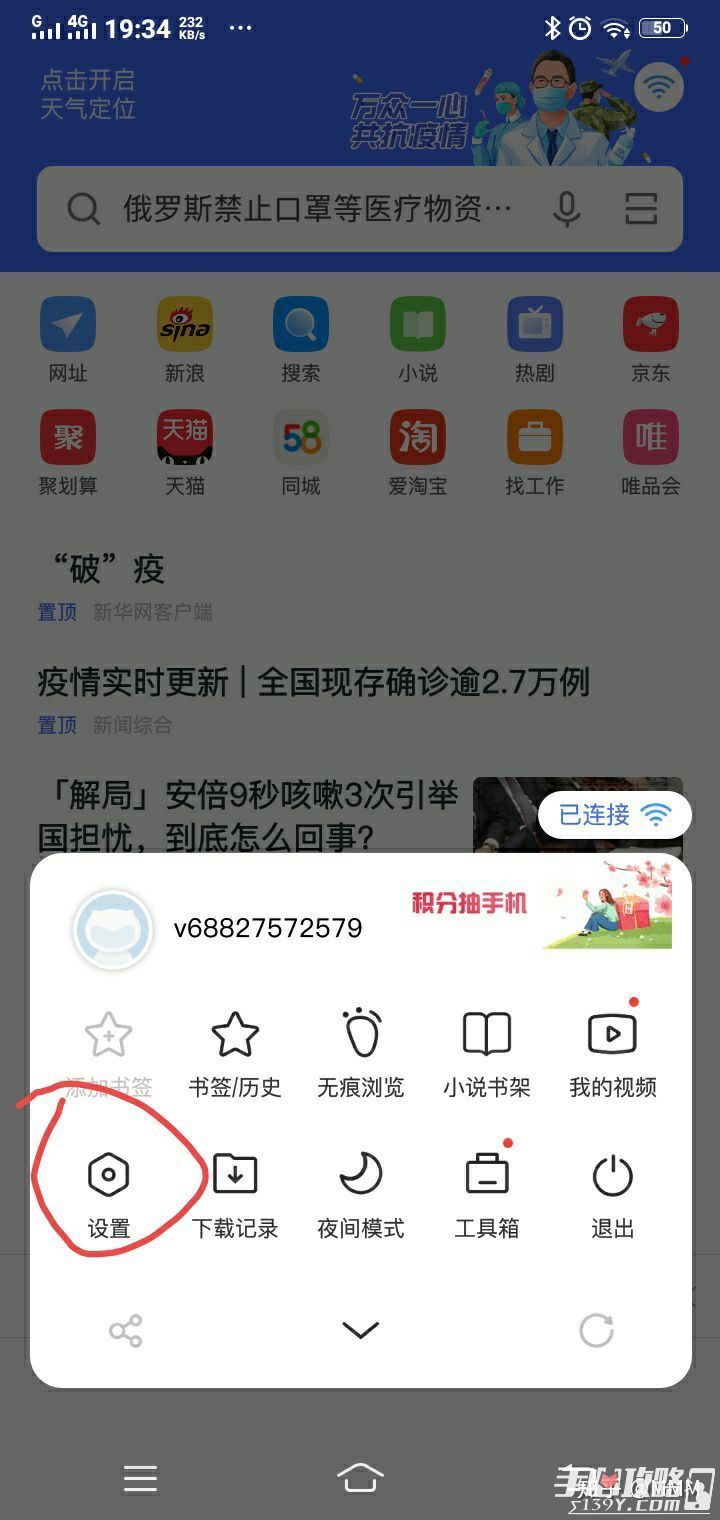The height and width of the screenshot is (1520, 720).
Task: Open the bottom toolbar menu button
Action: 140,1478
